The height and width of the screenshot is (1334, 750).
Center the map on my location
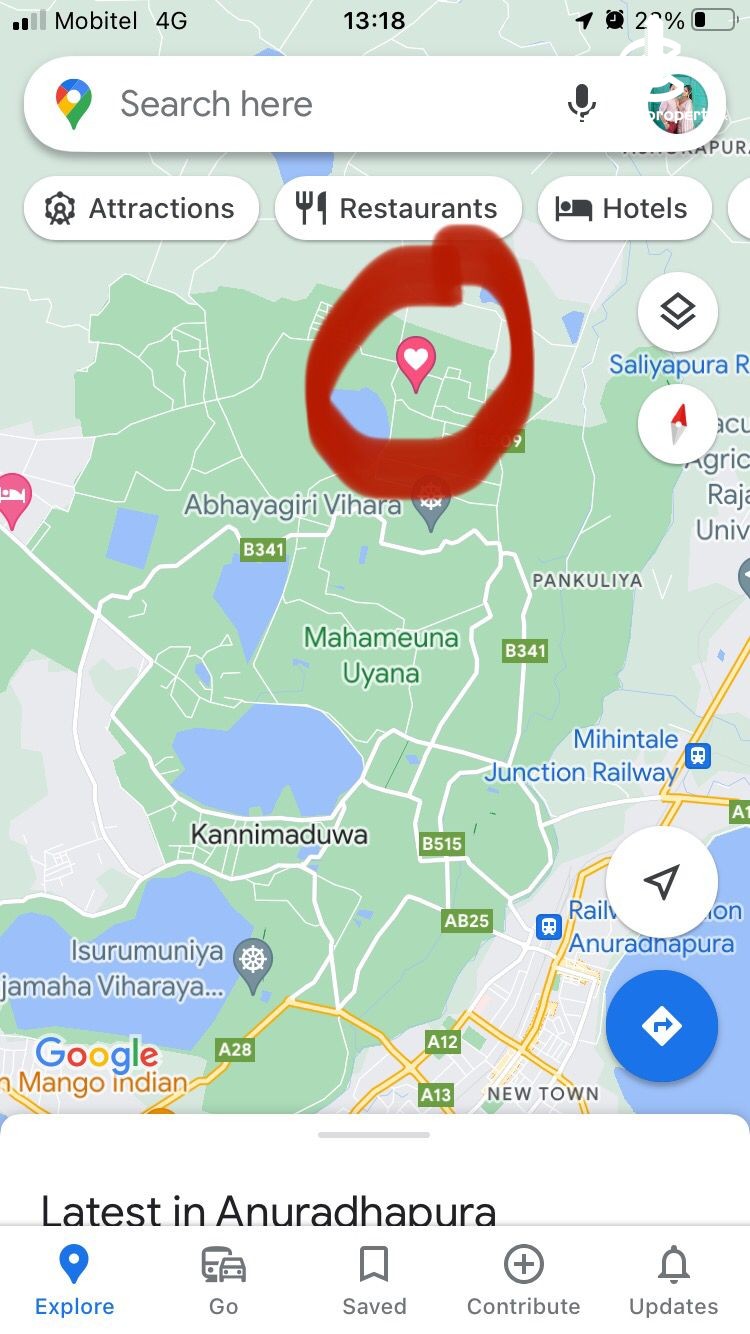(661, 882)
